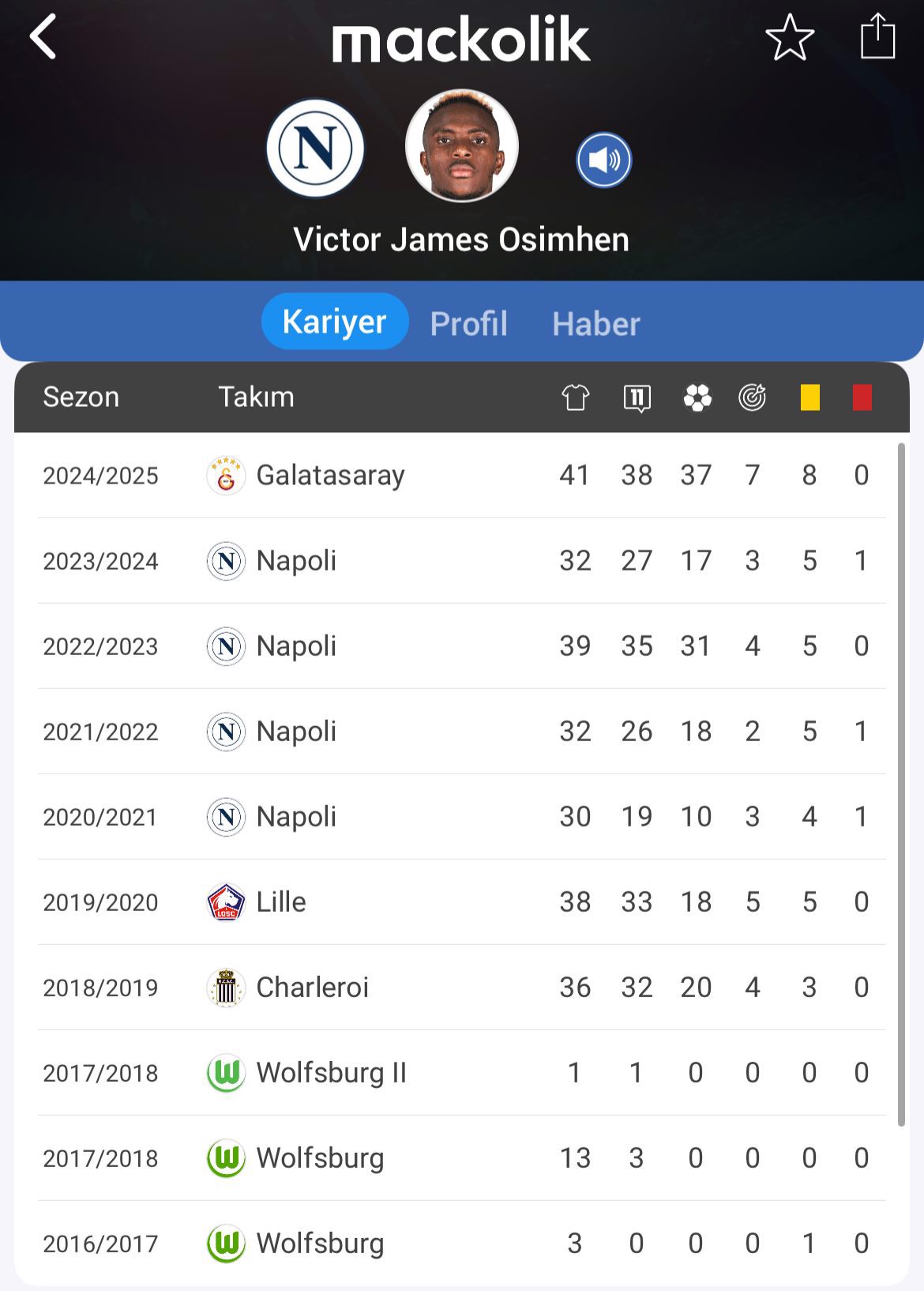Viewport: 924px width, 1291px height.
Task: Switch to the Haber tab
Action: (x=595, y=323)
